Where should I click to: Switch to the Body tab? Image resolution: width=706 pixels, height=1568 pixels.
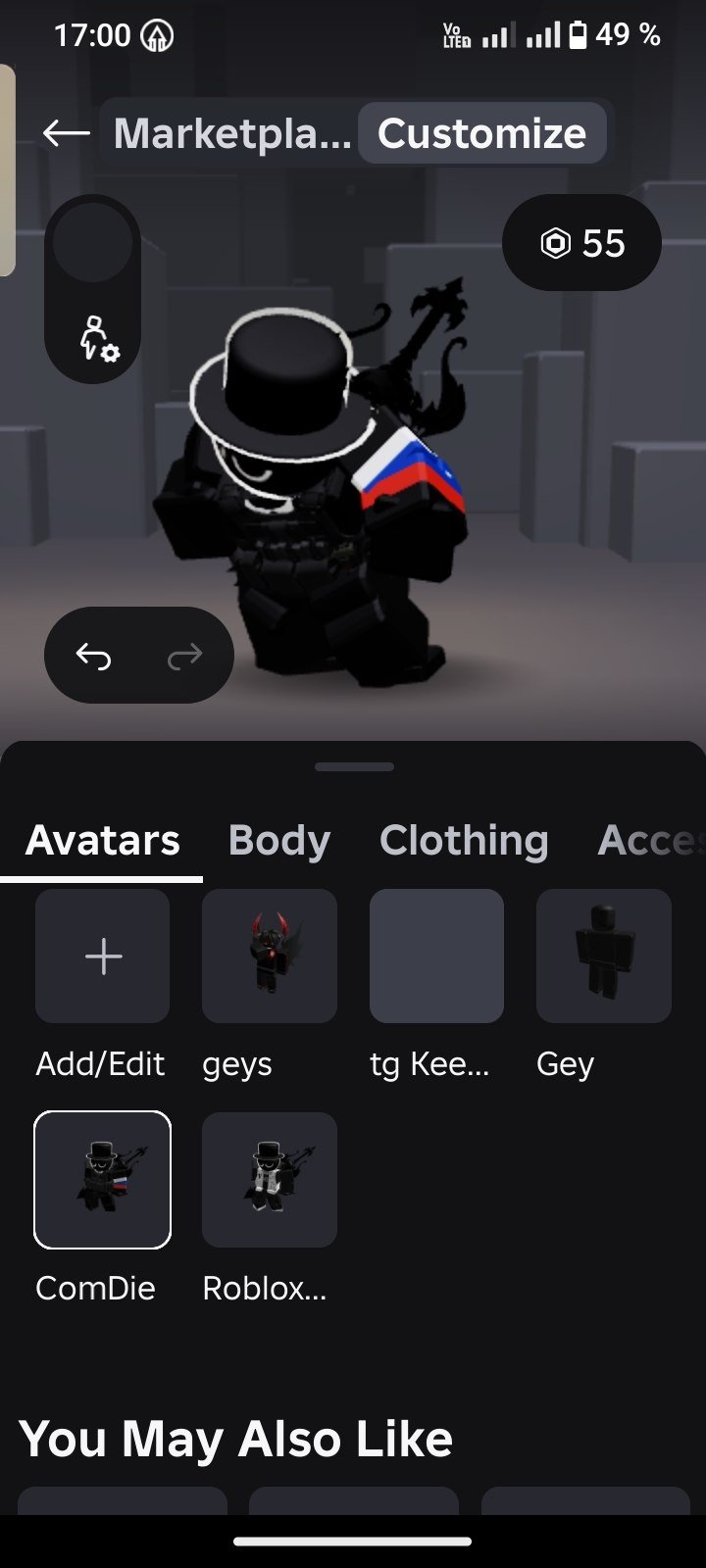tap(279, 840)
